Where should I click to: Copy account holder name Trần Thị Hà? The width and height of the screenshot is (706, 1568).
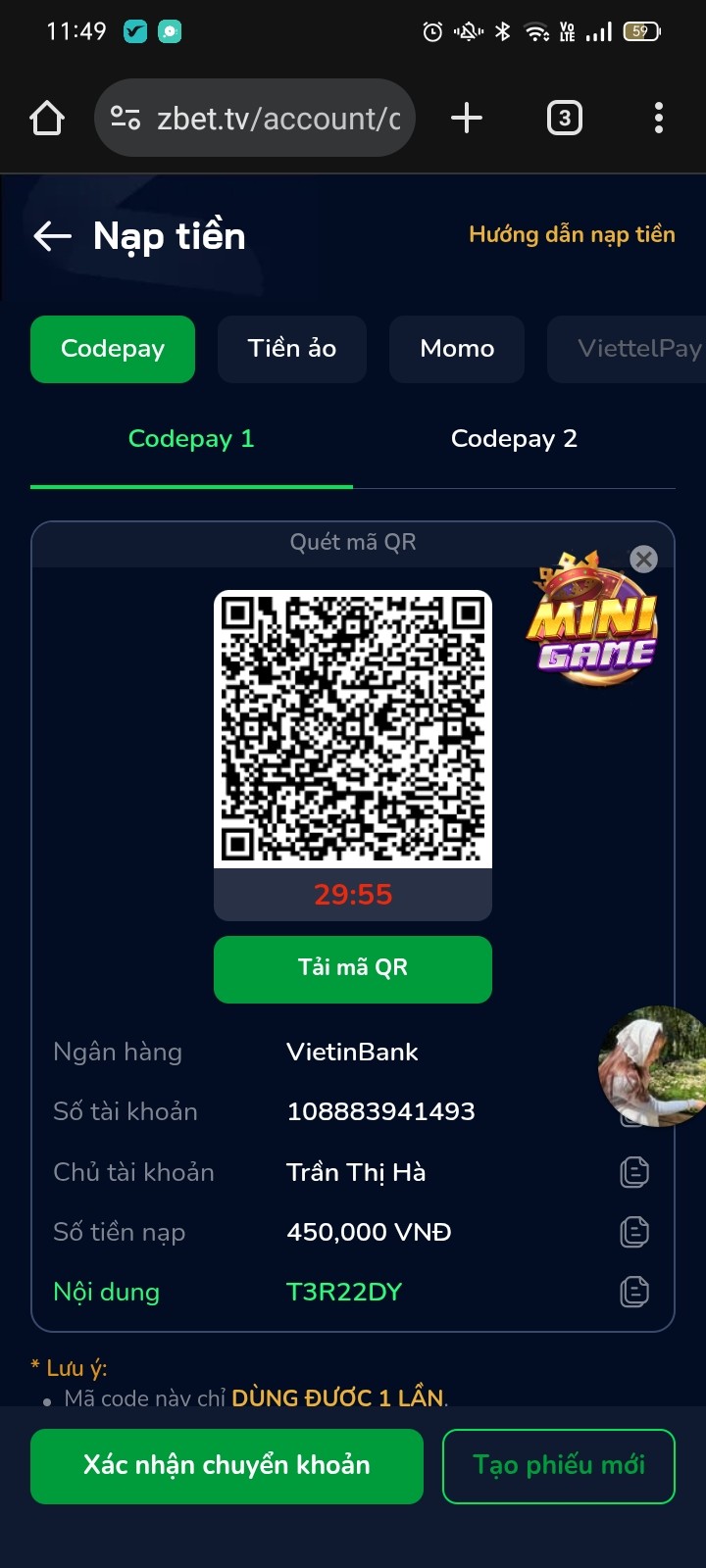tap(634, 1172)
